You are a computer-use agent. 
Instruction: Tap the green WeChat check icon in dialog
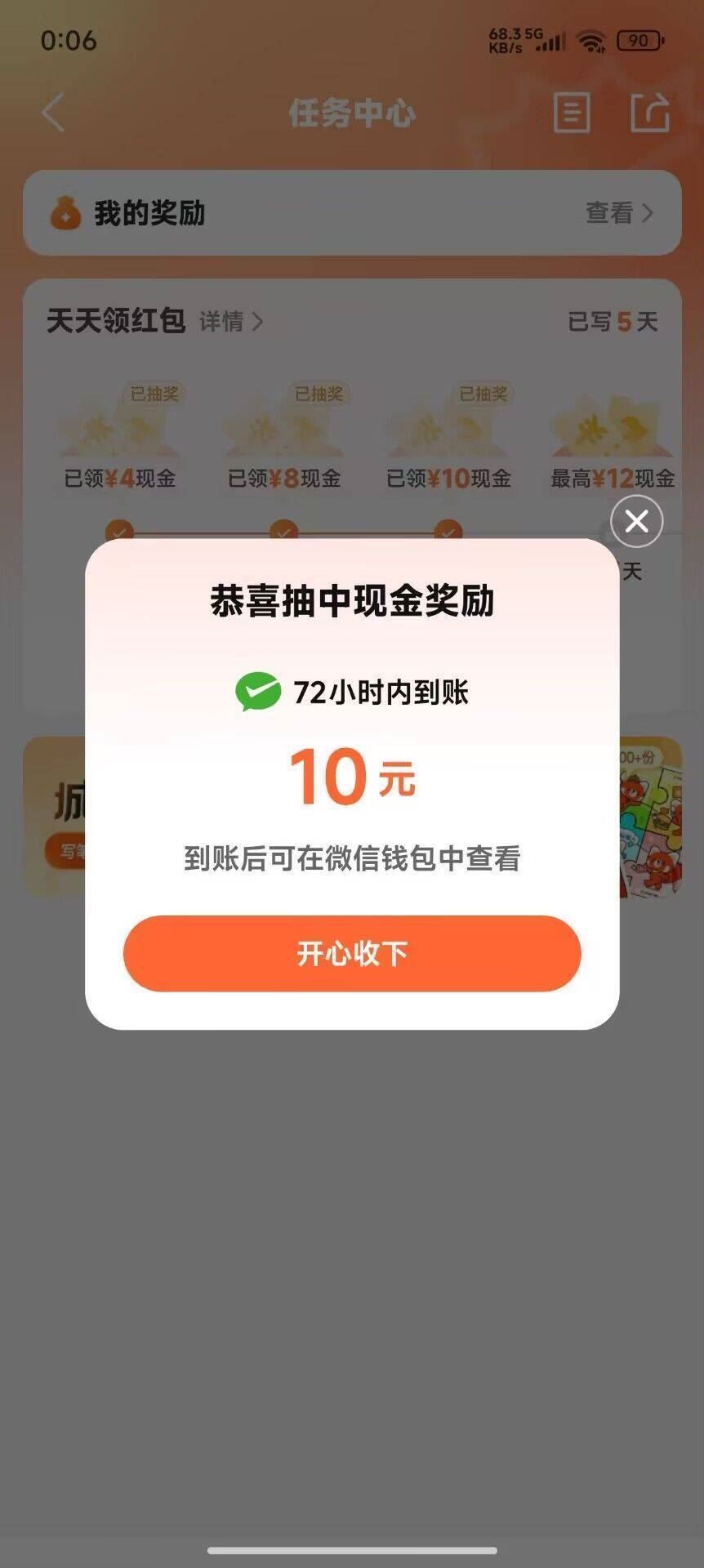pyautogui.click(x=257, y=693)
